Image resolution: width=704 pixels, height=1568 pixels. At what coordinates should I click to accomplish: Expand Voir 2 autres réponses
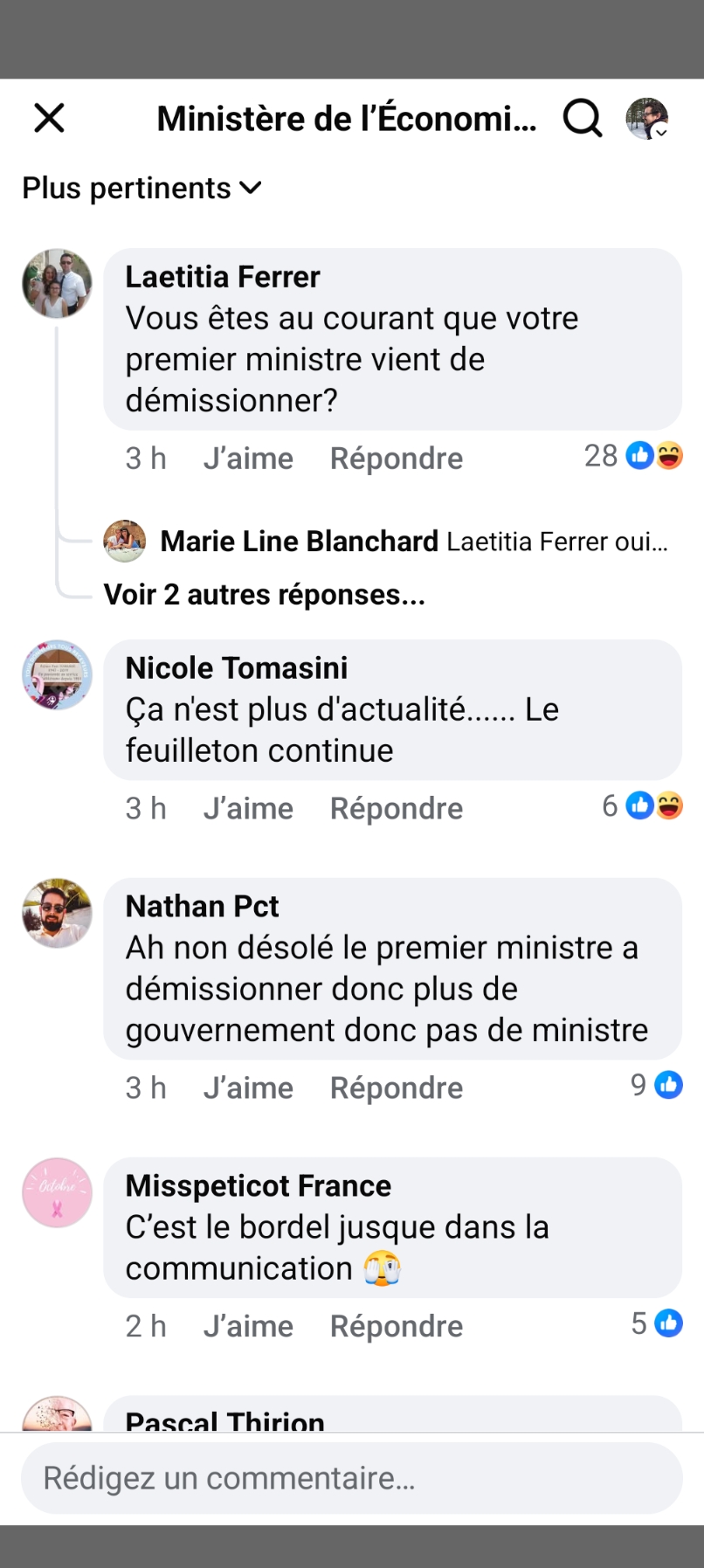click(x=264, y=595)
